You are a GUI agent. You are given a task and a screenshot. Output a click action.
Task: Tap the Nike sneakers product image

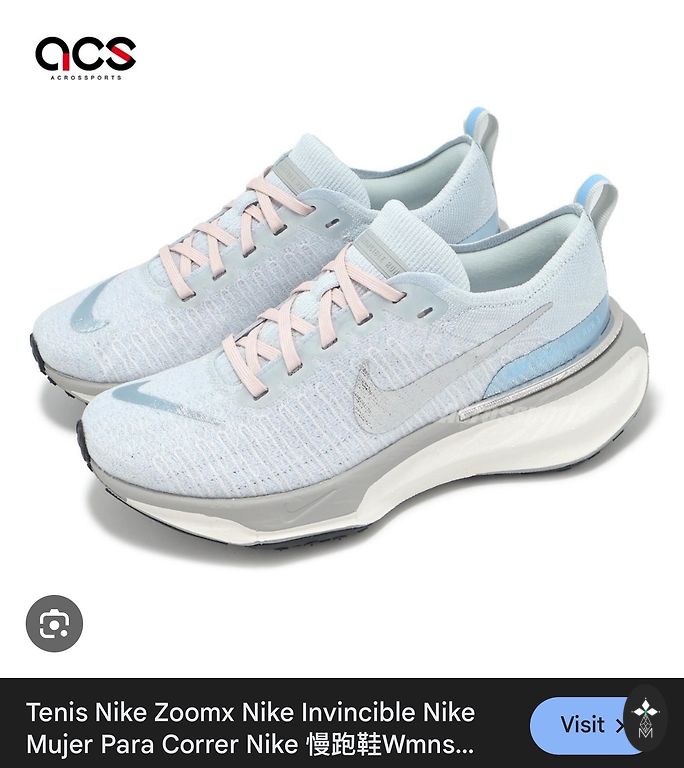340,340
